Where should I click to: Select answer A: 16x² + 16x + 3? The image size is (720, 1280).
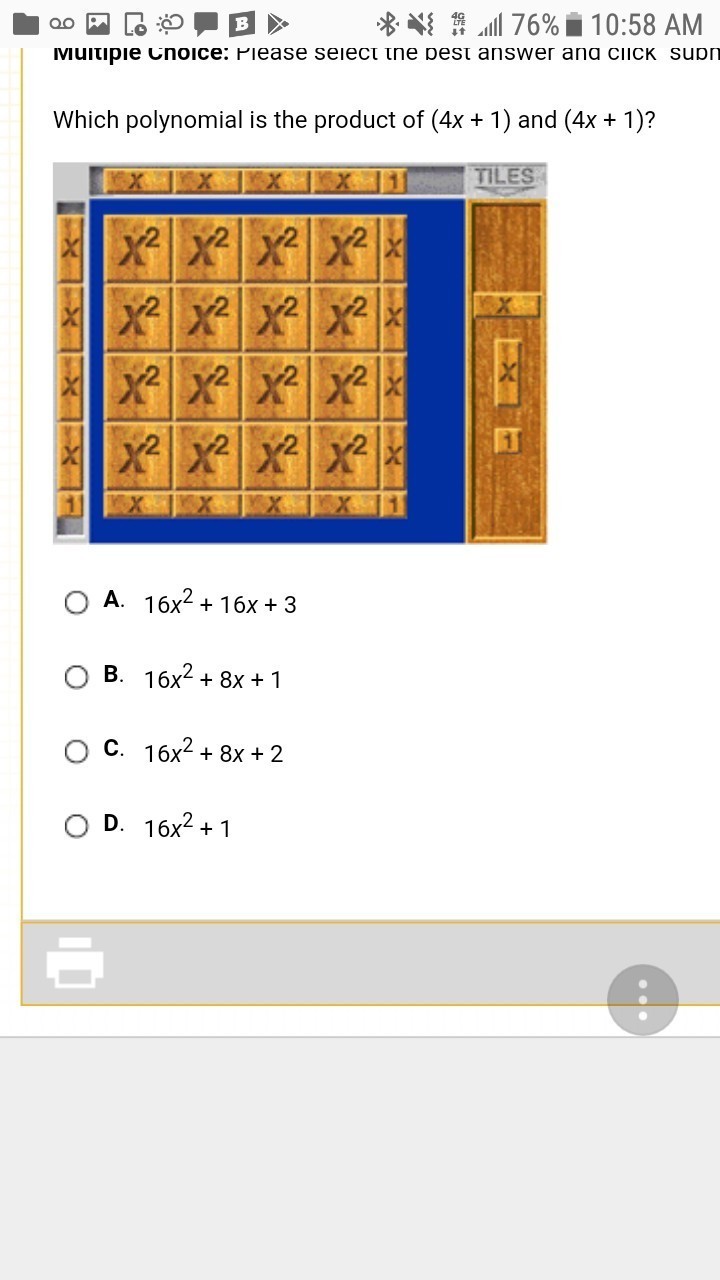[76, 602]
